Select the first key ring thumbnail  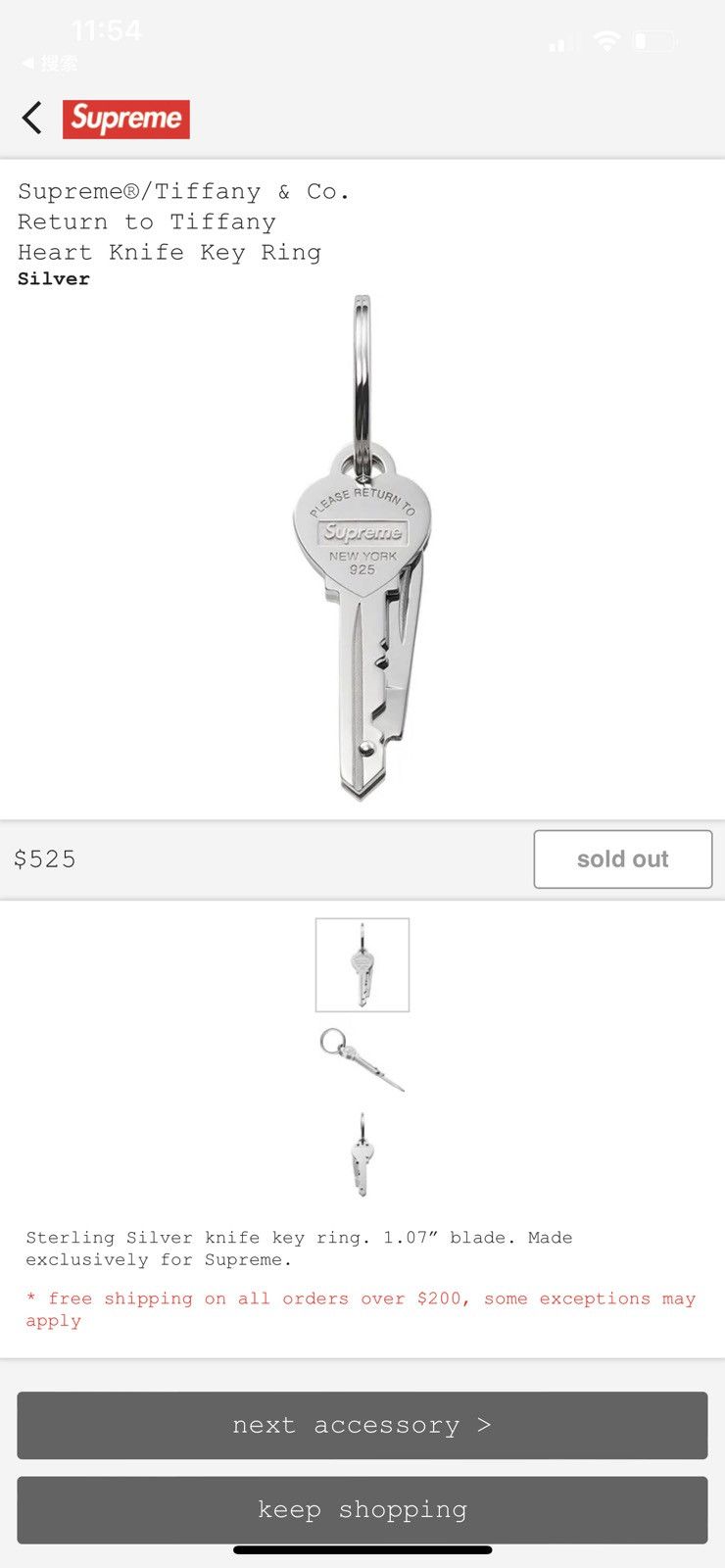[x=362, y=964]
